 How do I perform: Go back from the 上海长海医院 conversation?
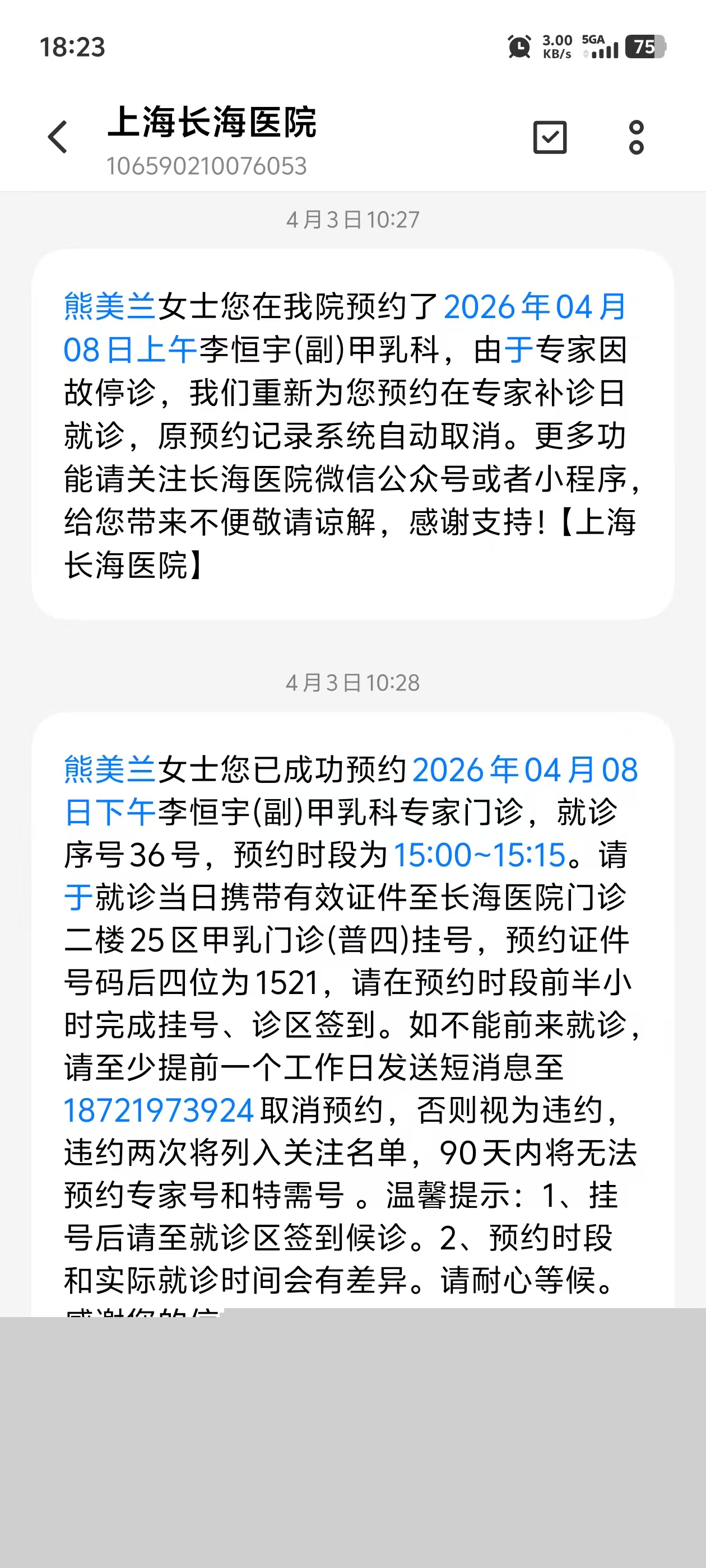pos(58,136)
